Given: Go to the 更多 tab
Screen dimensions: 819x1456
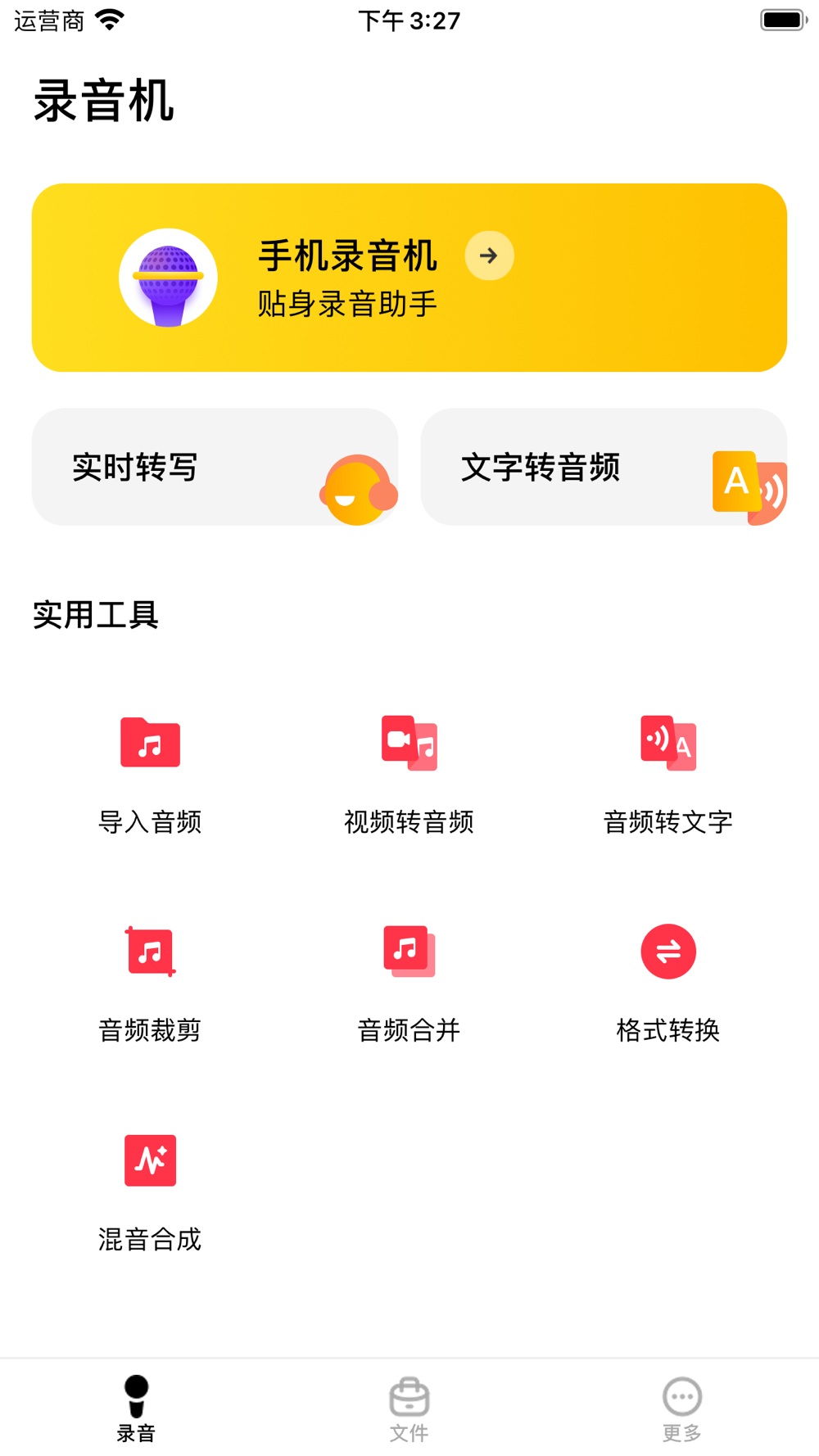Looking at the screenshot, I should [x=682, y=1409].
